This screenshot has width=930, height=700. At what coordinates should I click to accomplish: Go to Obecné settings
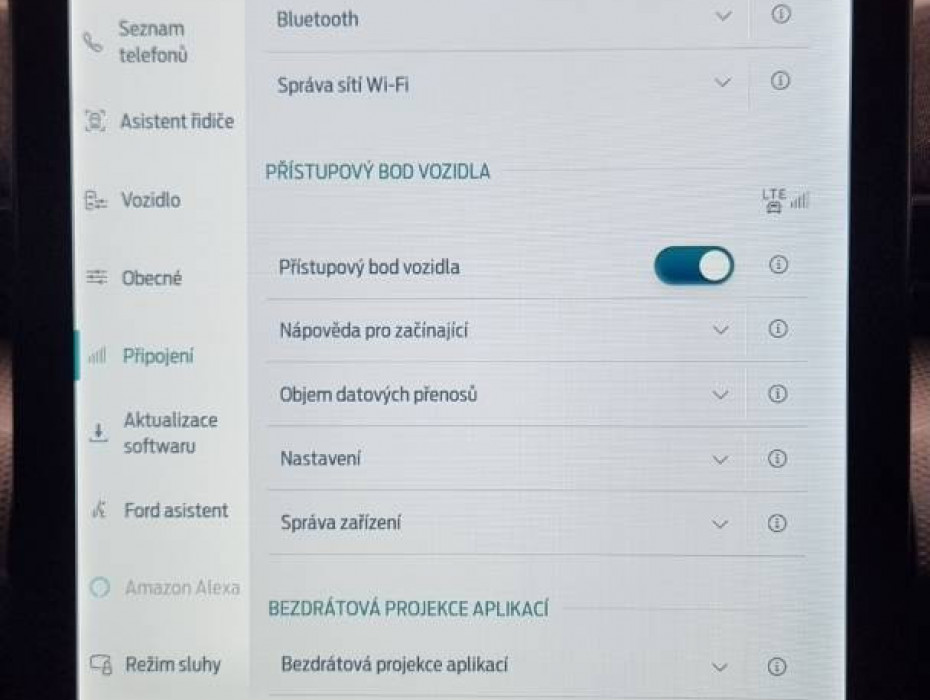point(151,279)
